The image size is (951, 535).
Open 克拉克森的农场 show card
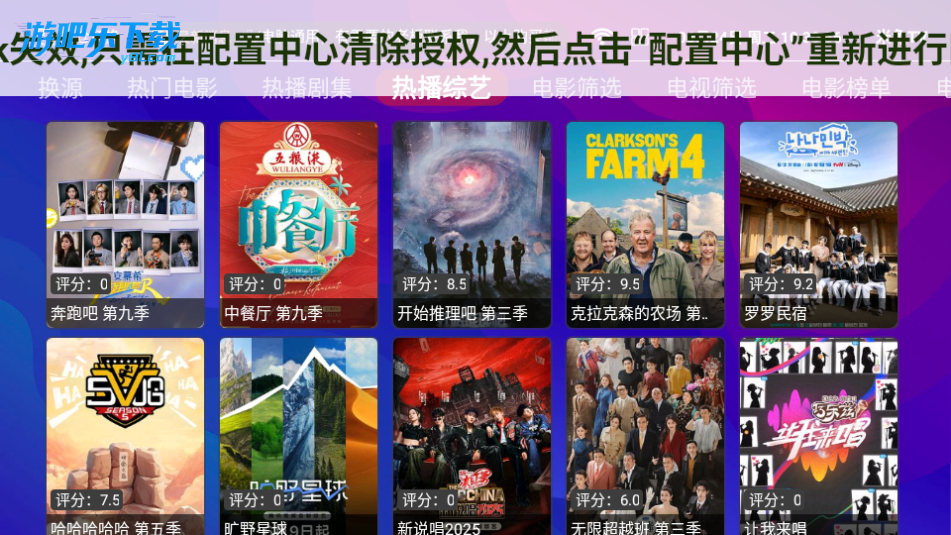click(x=645, y=224)
